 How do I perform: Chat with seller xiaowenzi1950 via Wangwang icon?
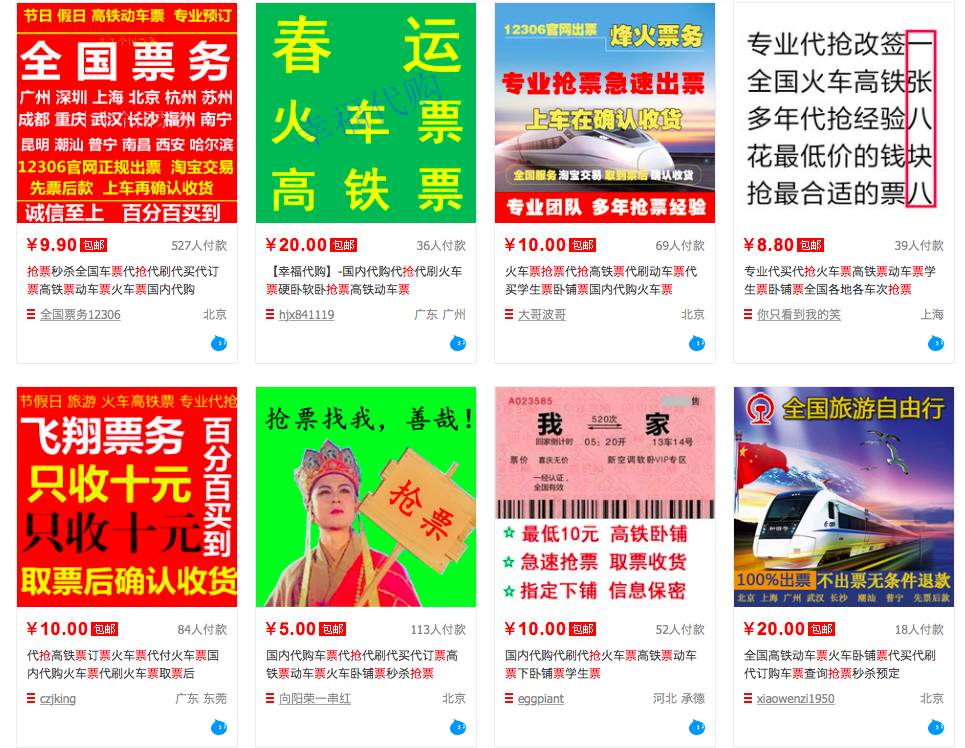tap(936, 727)
